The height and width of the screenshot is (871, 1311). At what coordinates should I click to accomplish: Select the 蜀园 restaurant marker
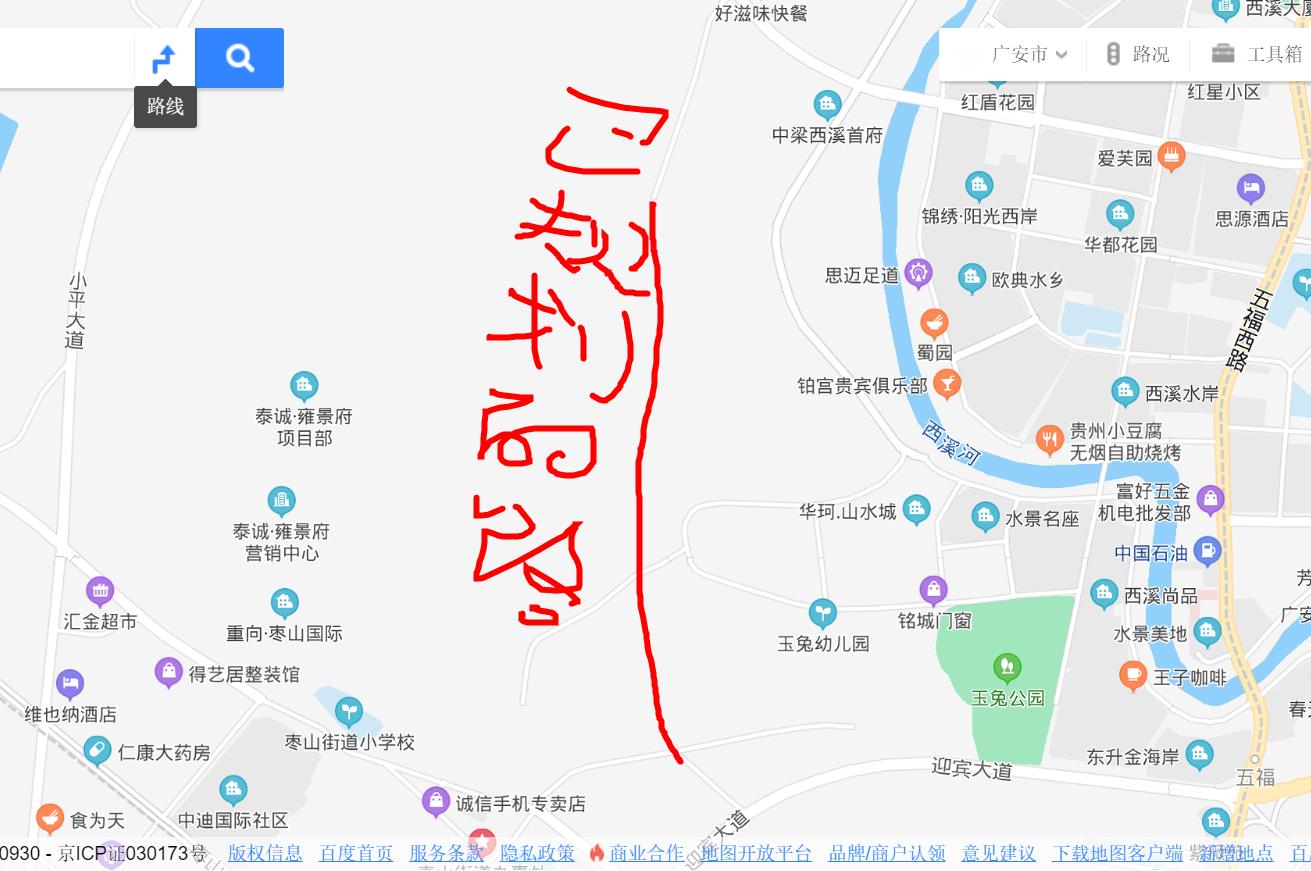click(x=934, y=324)
